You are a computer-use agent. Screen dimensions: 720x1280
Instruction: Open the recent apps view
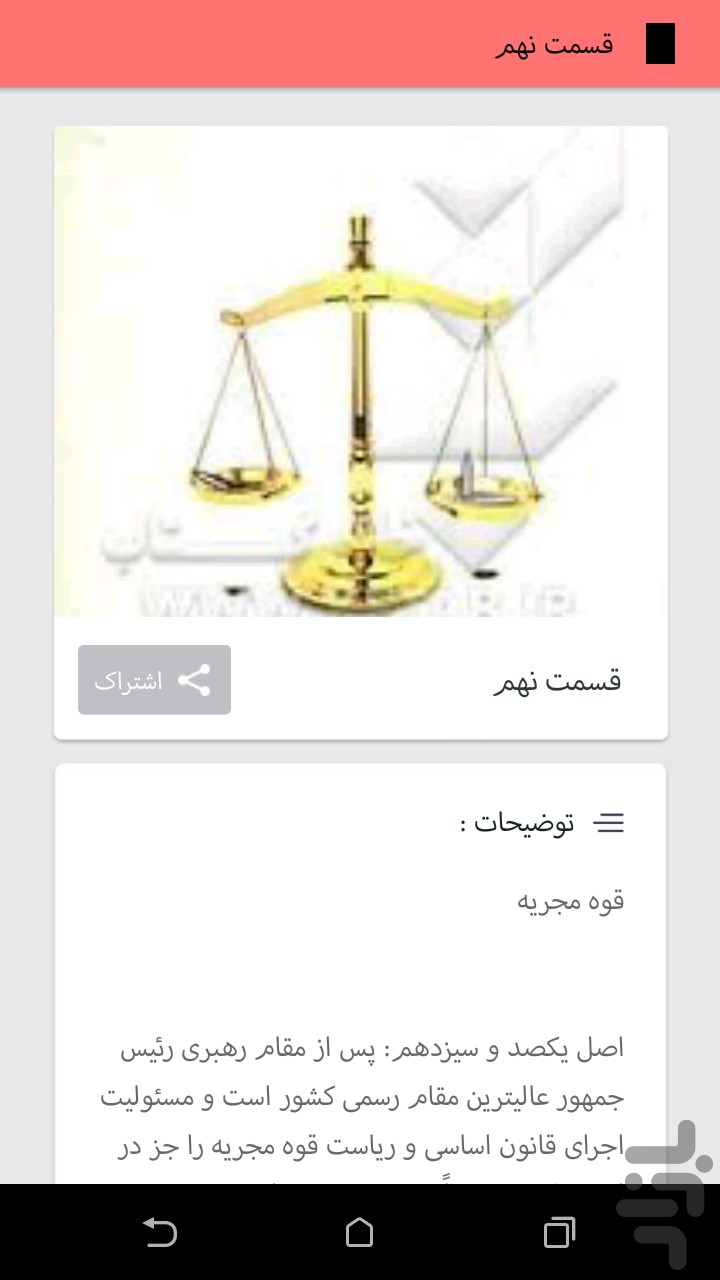(x=559, y=1232)
